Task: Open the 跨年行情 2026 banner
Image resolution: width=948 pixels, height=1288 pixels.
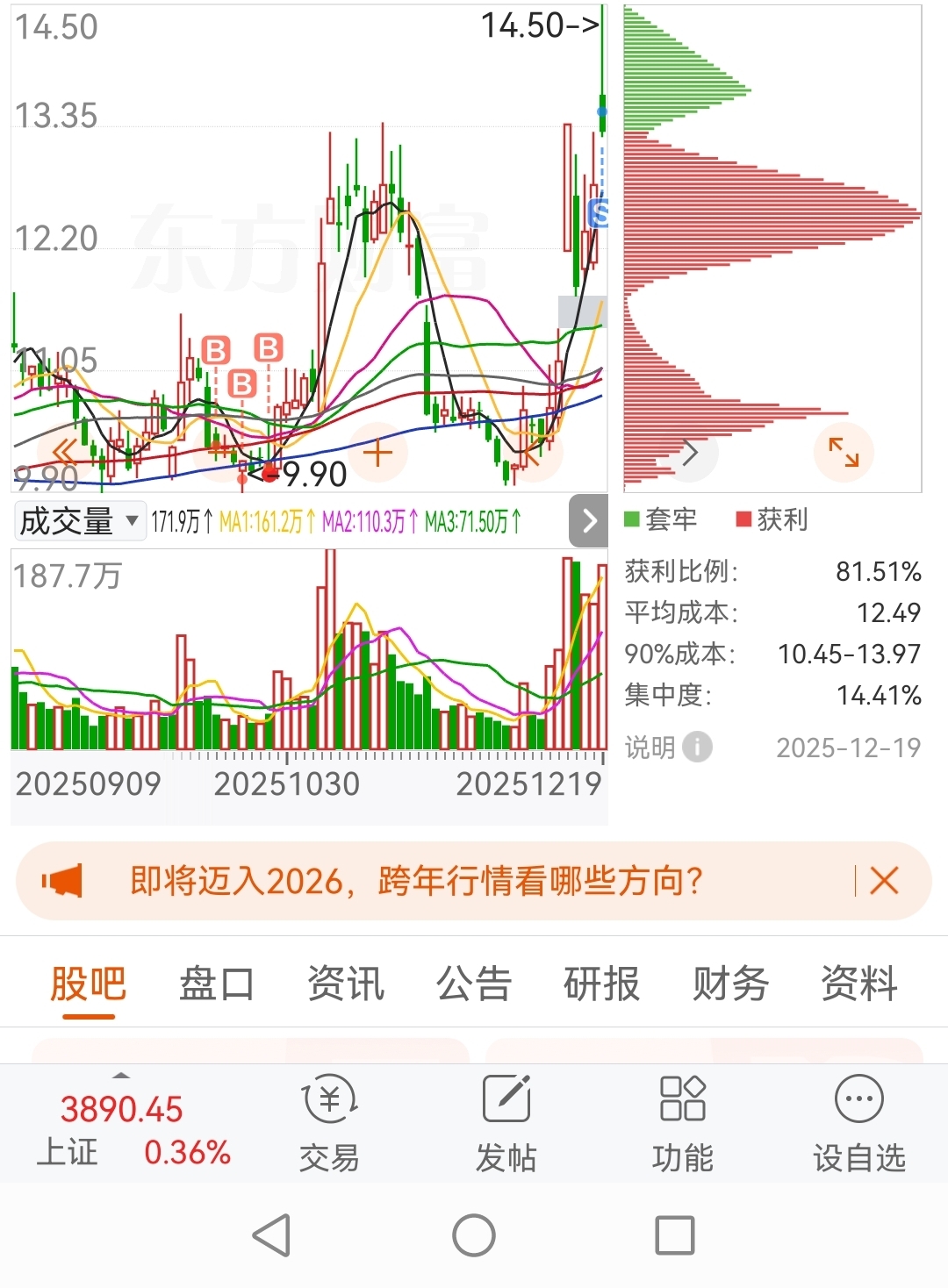Action: click(x=416, y=881)
